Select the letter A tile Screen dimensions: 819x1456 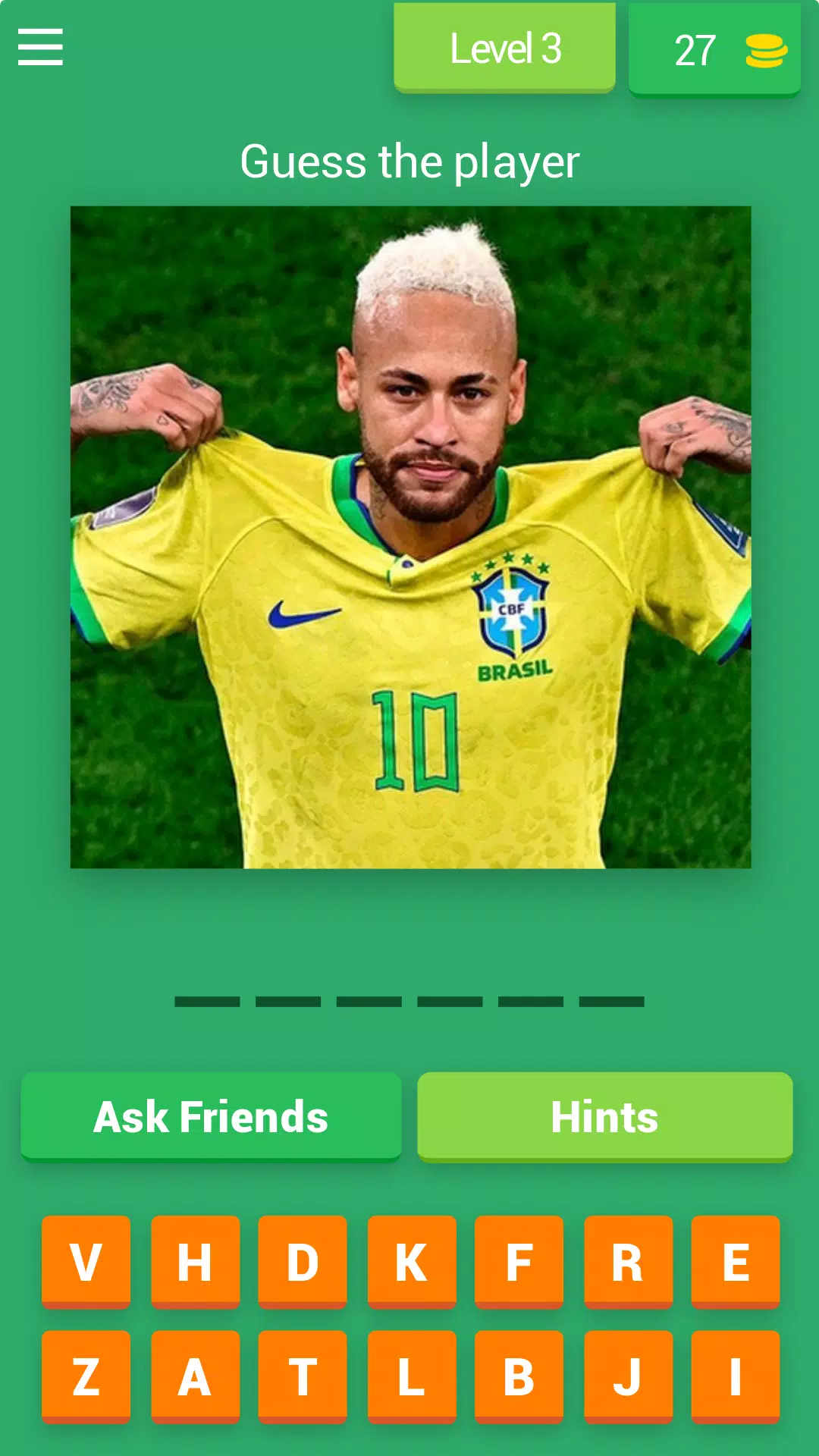195,1376
